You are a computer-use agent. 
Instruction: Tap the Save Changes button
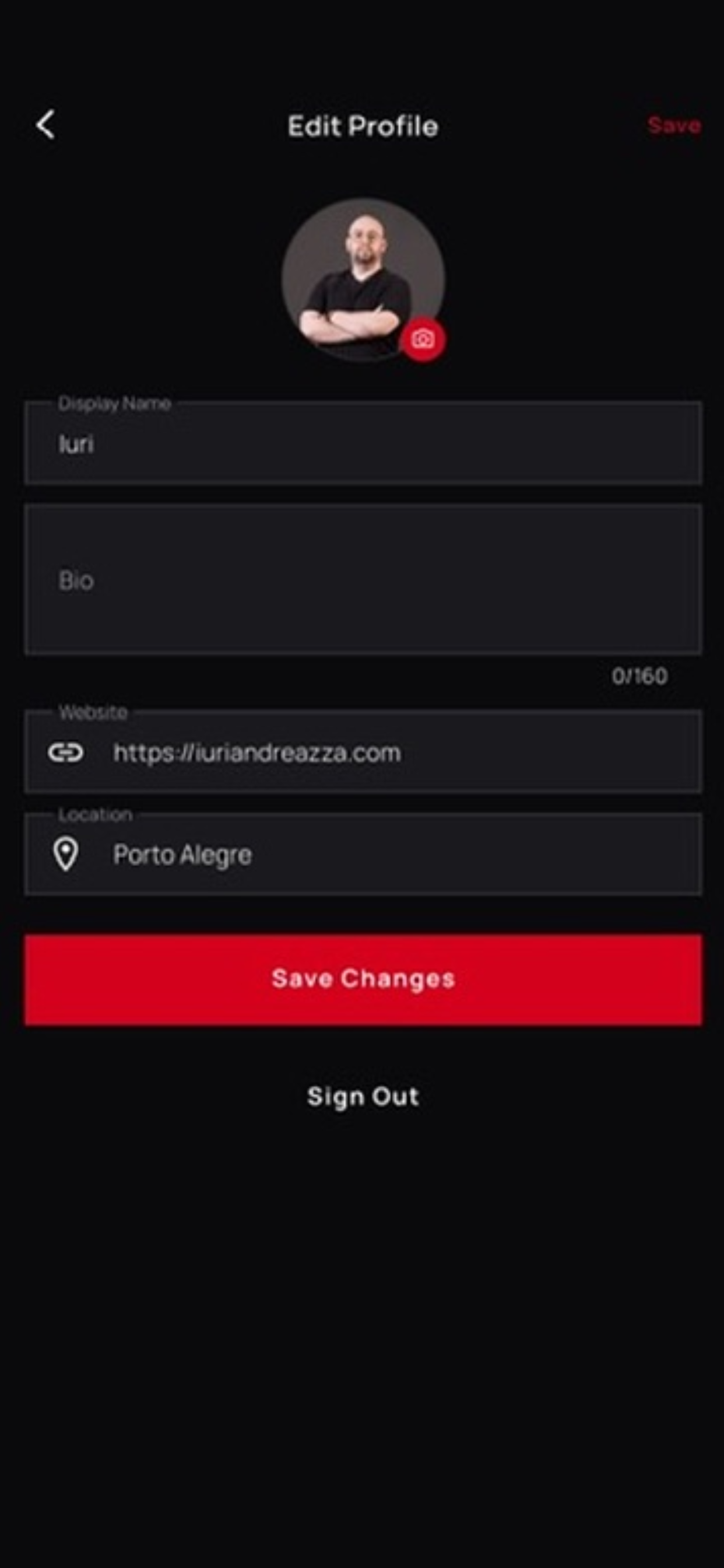(363, 979)
